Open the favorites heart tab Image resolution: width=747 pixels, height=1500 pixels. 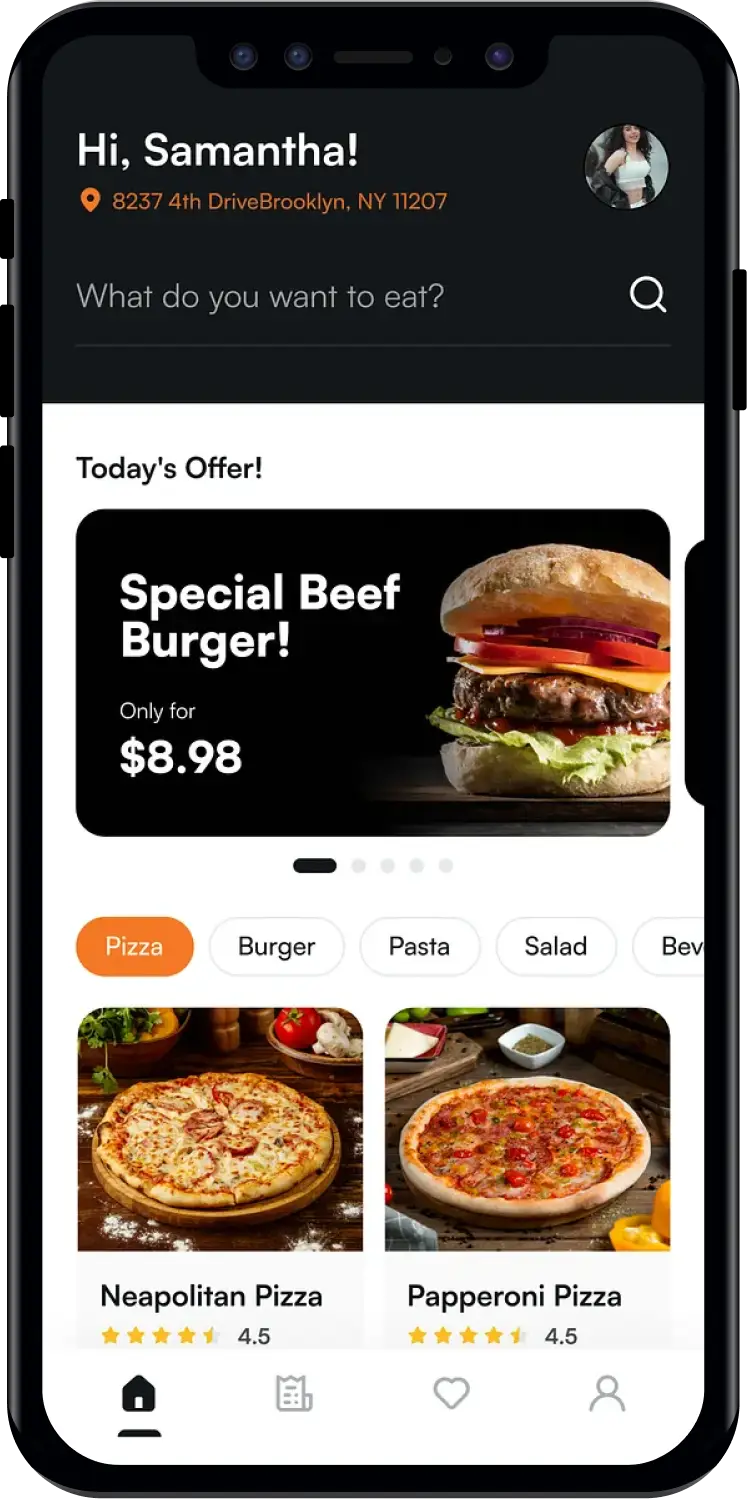click(451, 1393)
